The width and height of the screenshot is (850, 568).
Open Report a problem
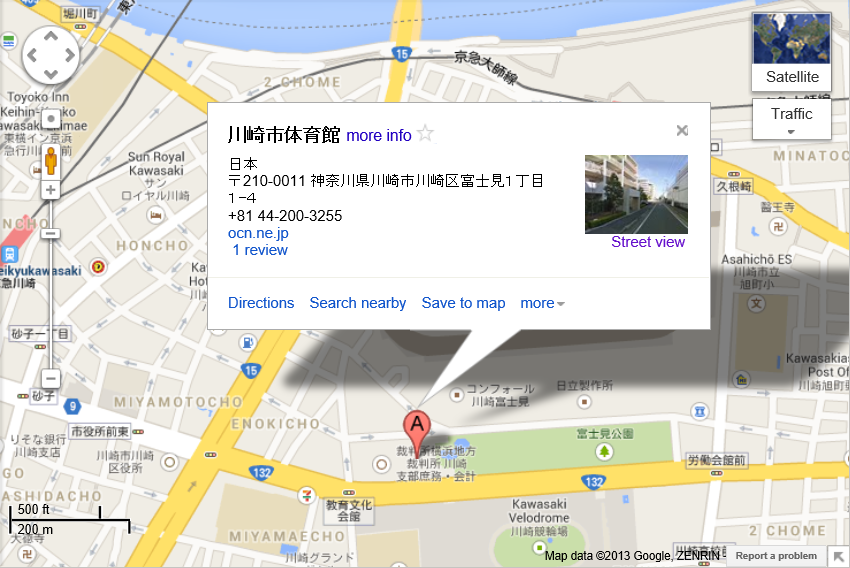click(776, 556)
